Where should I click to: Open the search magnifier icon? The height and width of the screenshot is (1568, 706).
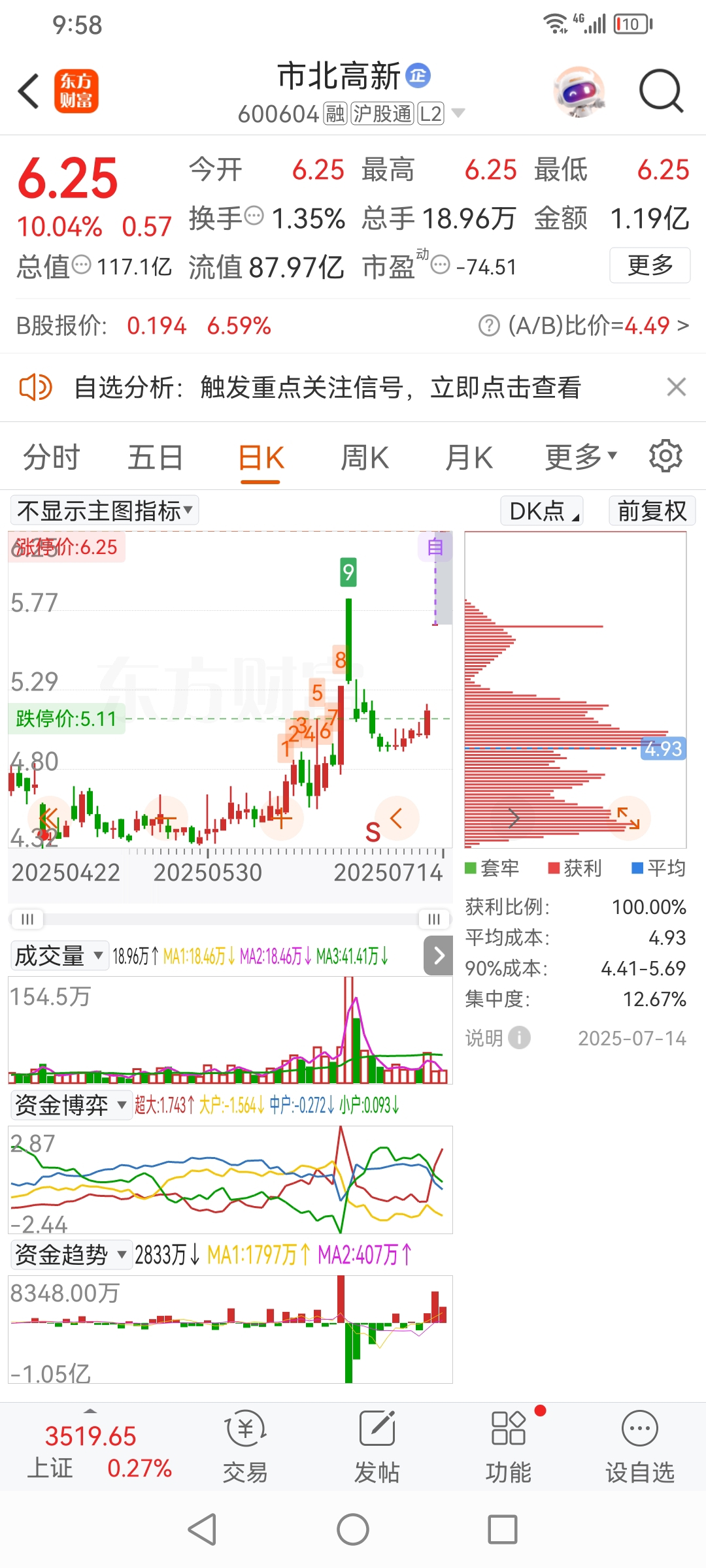(661, 91)
